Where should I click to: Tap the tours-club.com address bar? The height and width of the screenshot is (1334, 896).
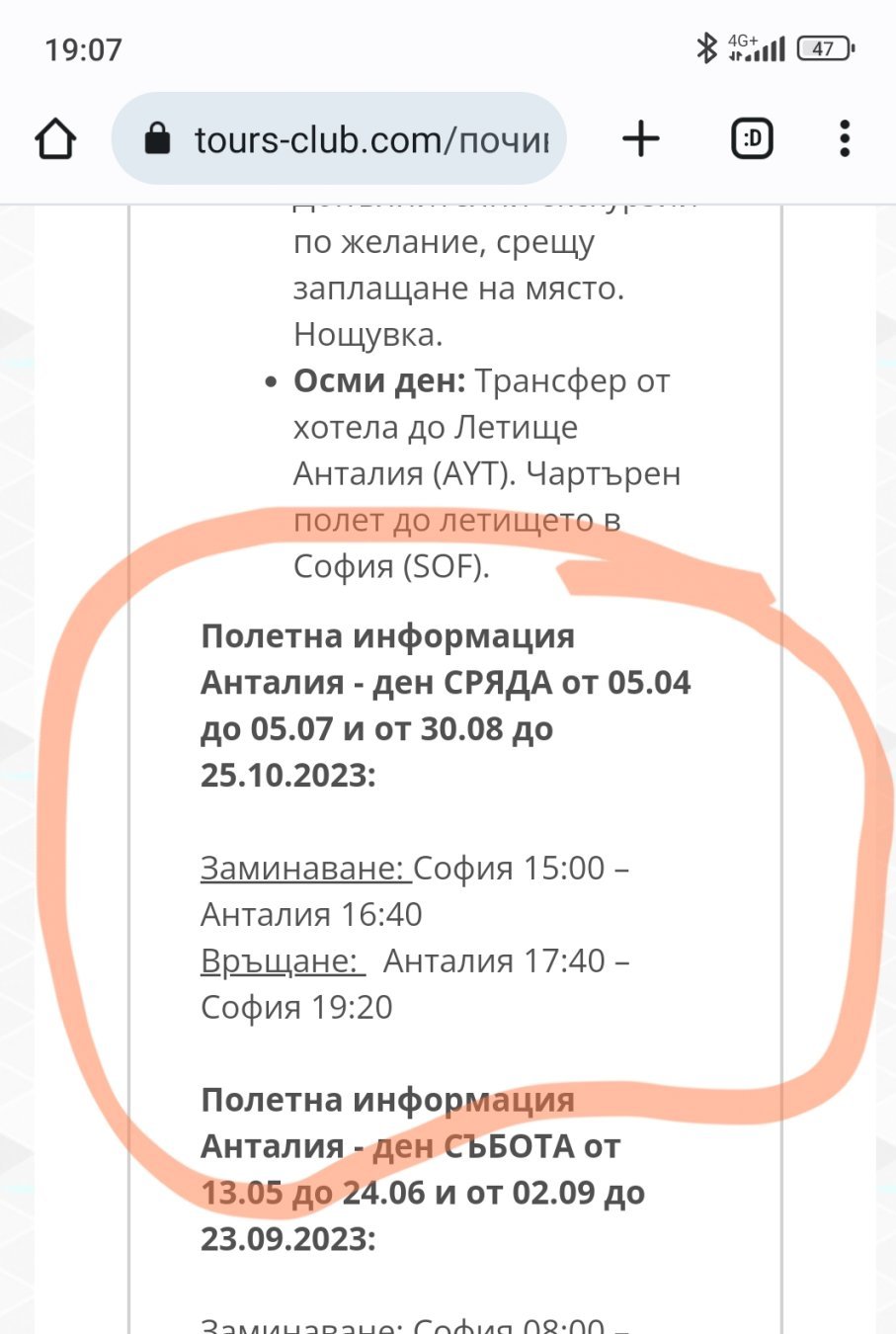(x=356, y=139)
